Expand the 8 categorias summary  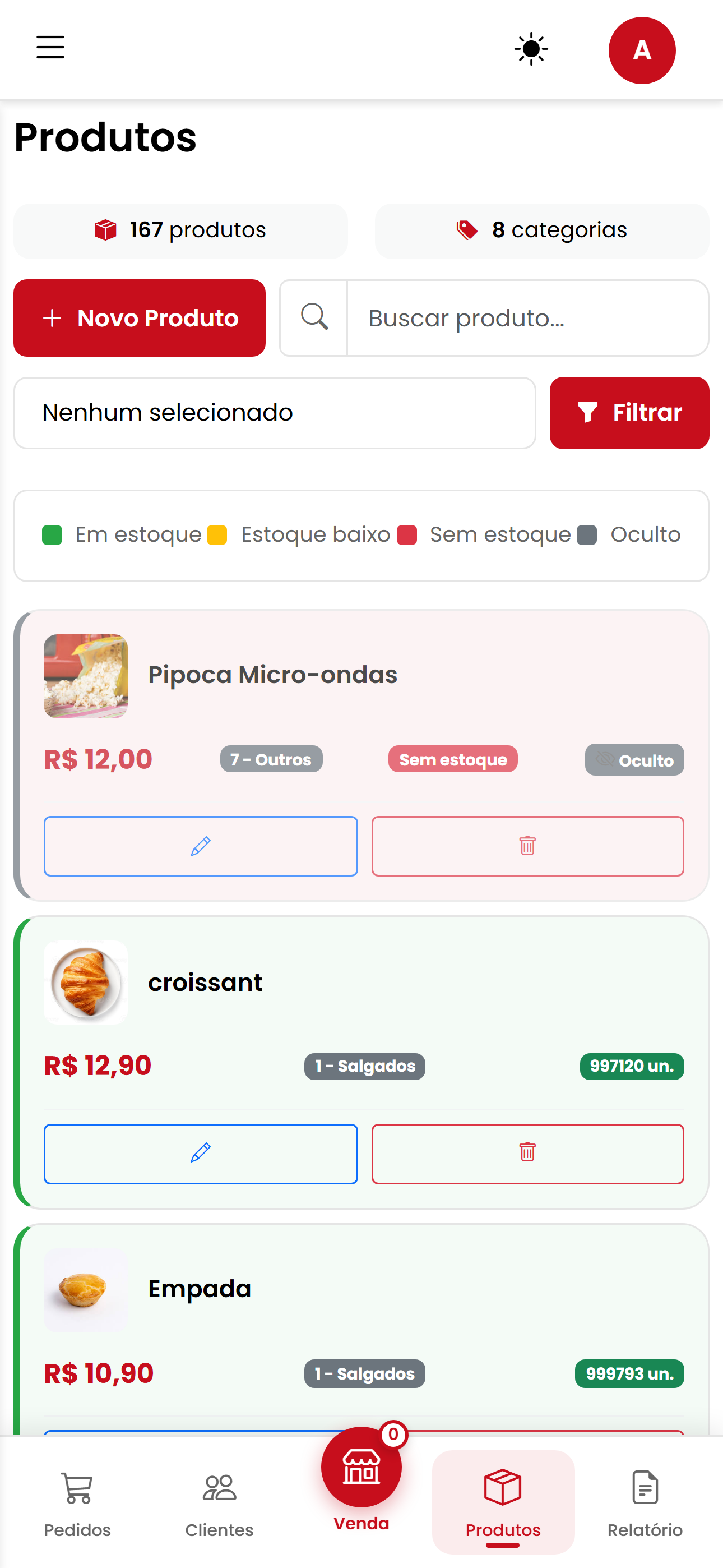point(540,230)
